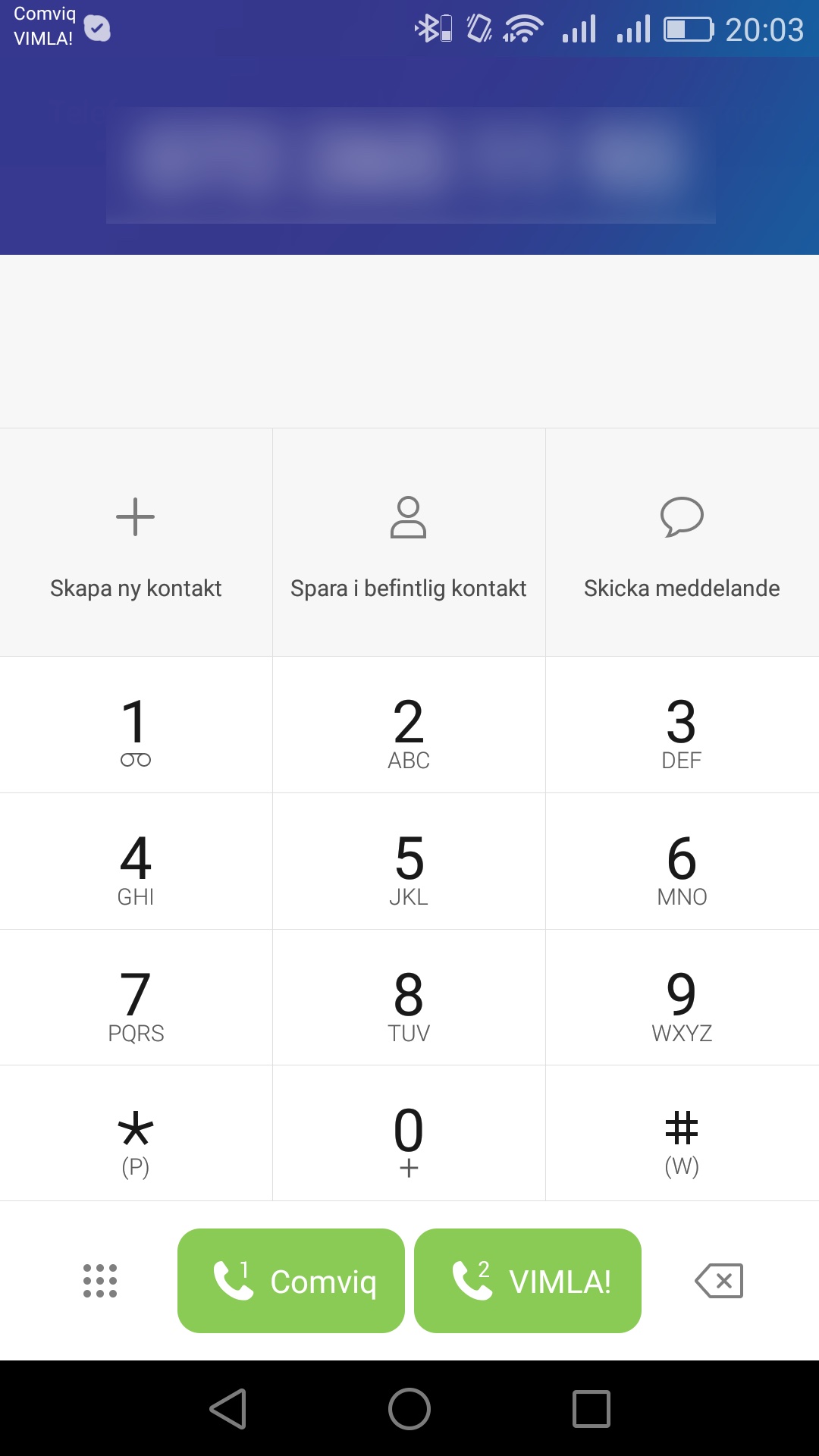Delete the last dialed digit
The image size is (819, 1456).
coord(719,1281)
